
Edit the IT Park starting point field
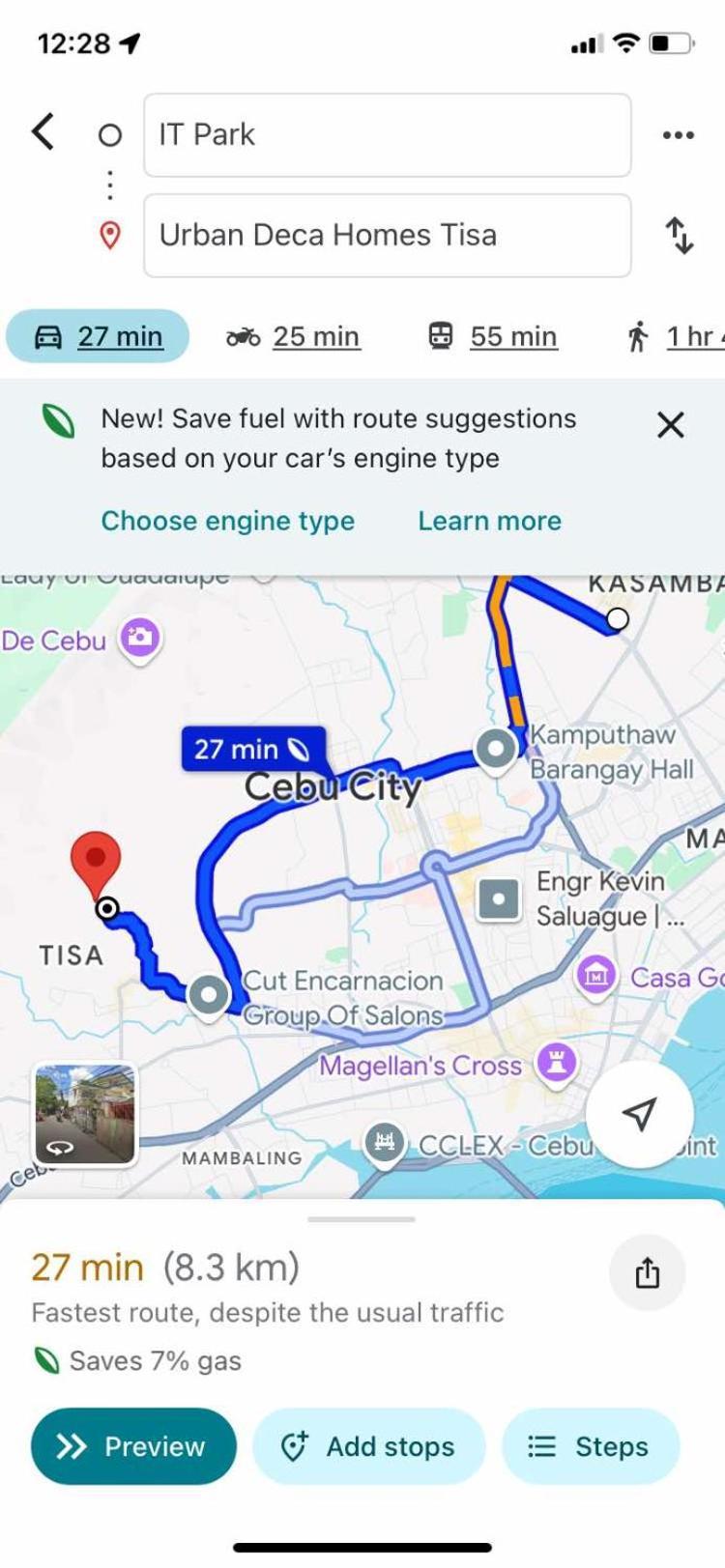(x=387, y=135)
